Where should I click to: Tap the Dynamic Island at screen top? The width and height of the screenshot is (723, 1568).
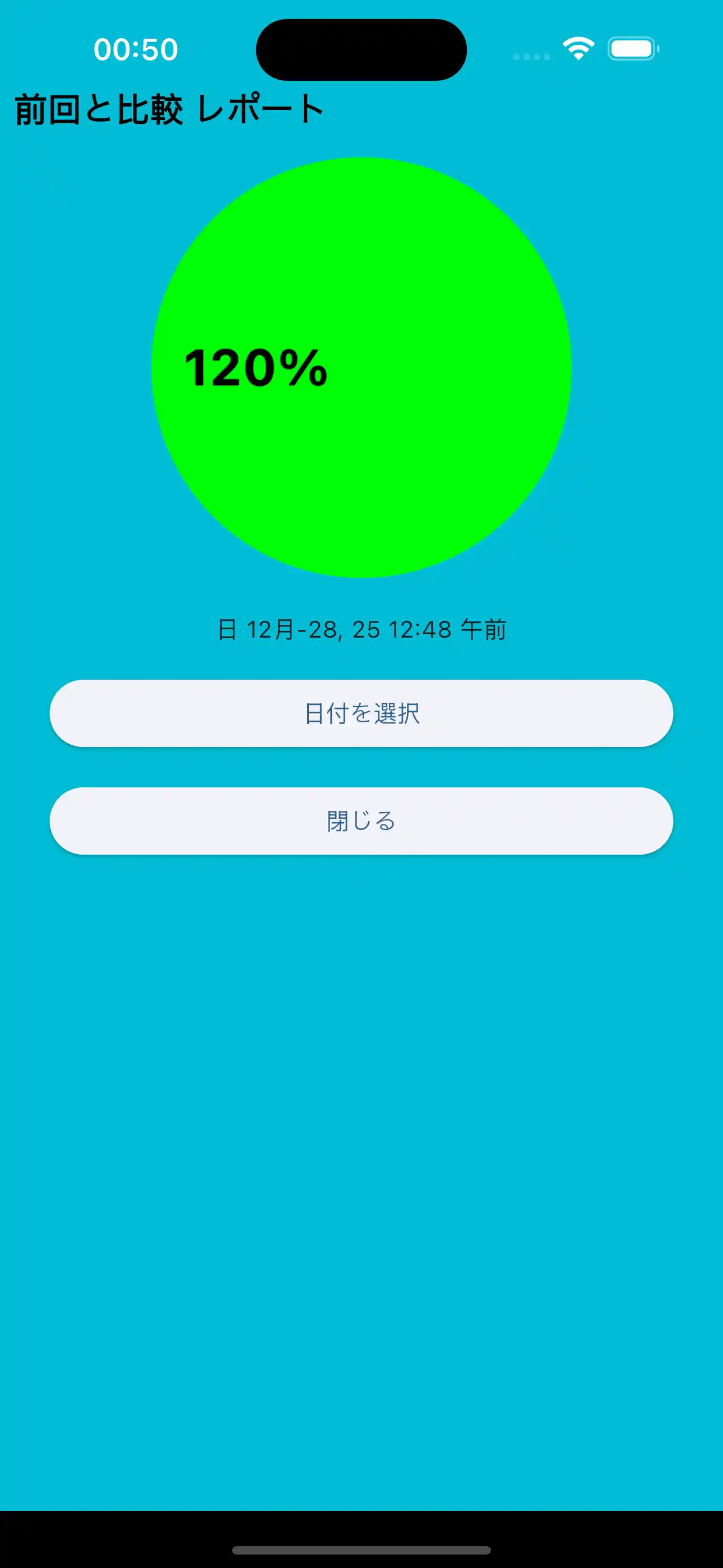tap(361, 50)
